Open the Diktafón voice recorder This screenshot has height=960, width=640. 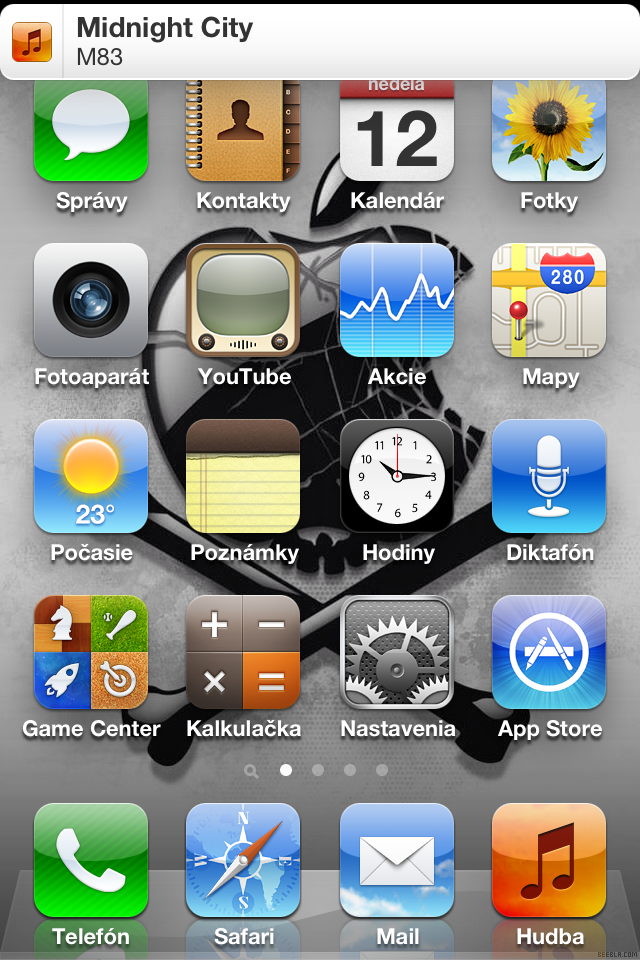[549, 476]
